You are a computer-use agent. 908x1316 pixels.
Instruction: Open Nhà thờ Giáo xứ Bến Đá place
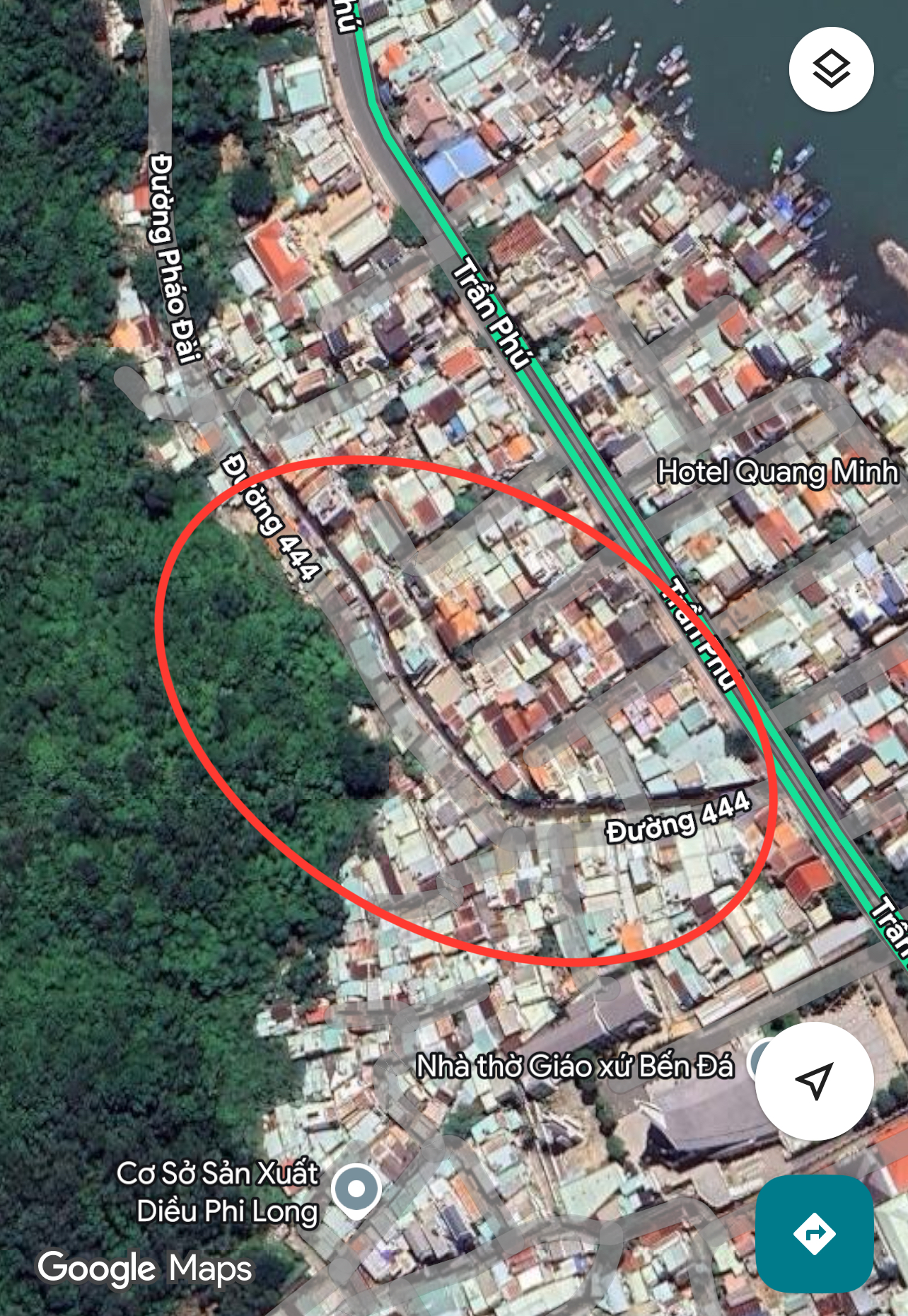[574, 1066]
